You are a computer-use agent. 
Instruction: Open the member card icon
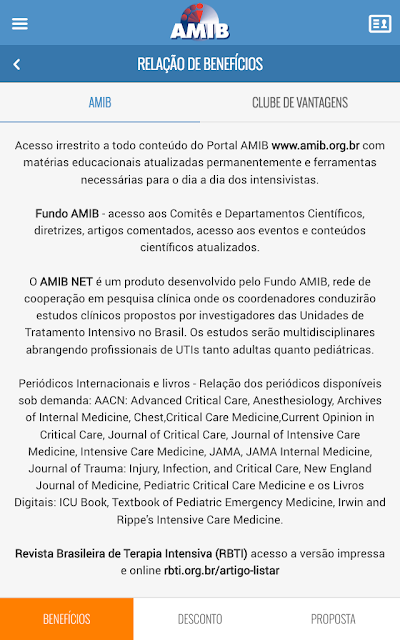point(380,24)
